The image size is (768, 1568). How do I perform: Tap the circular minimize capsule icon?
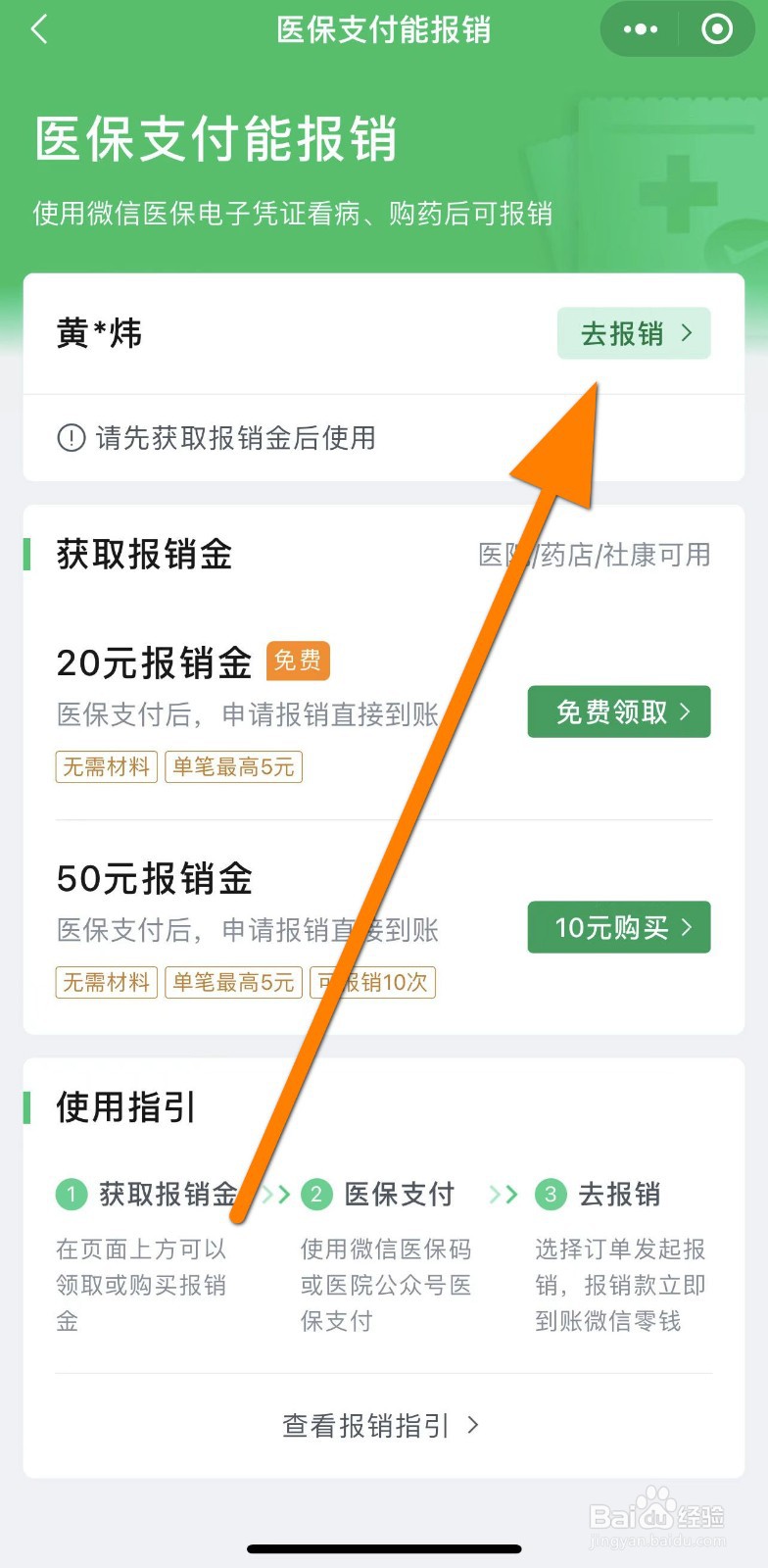(716, 29)
